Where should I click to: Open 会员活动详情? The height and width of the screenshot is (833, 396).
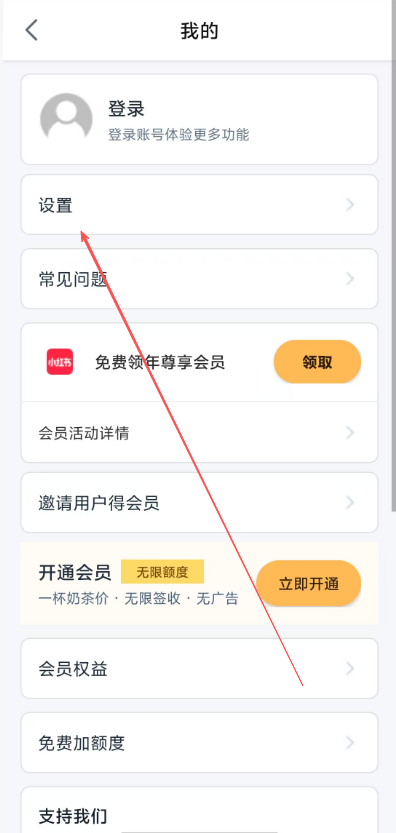click(x=199, y=432)
